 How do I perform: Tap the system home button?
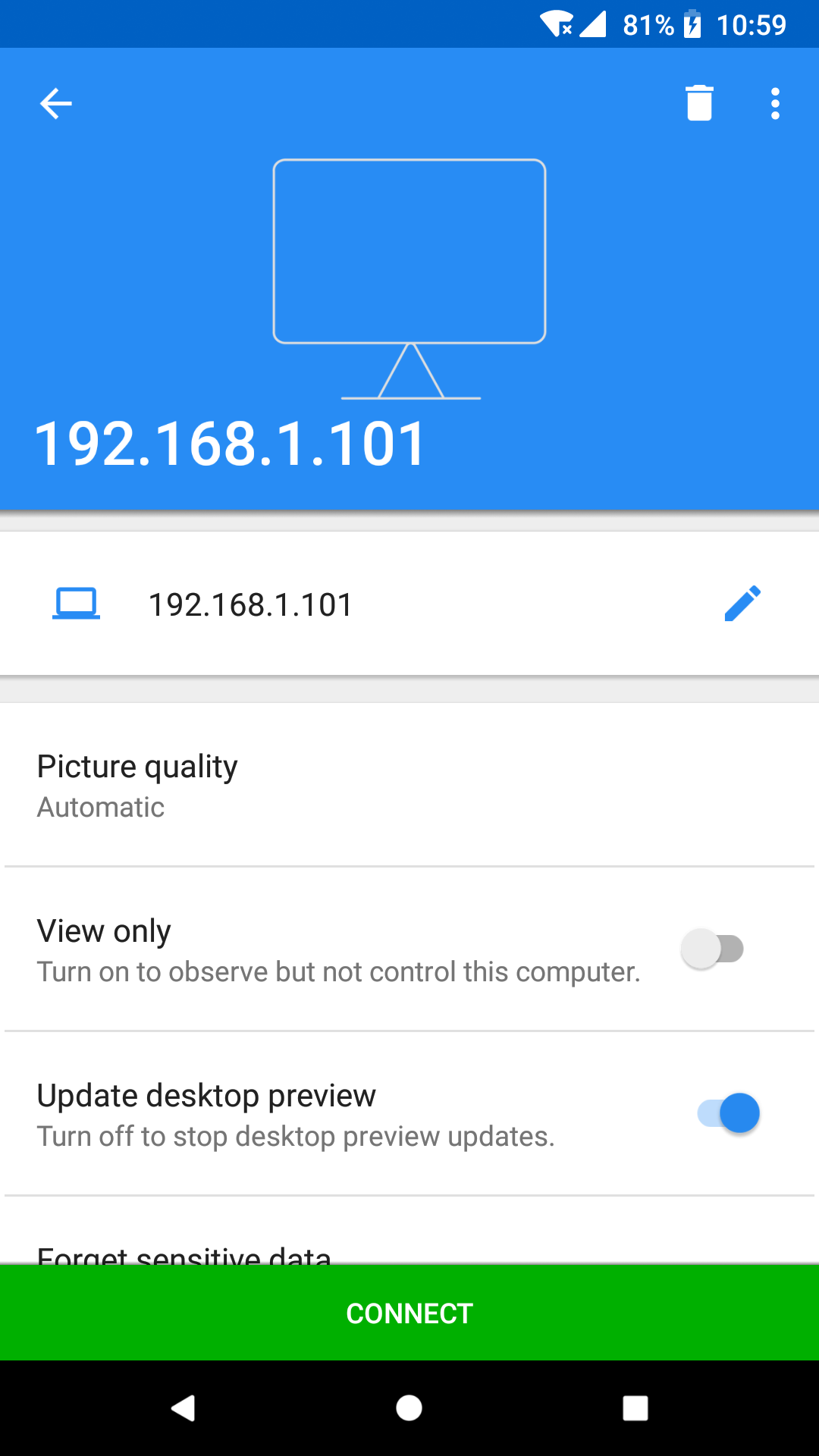pos(409,1408)
